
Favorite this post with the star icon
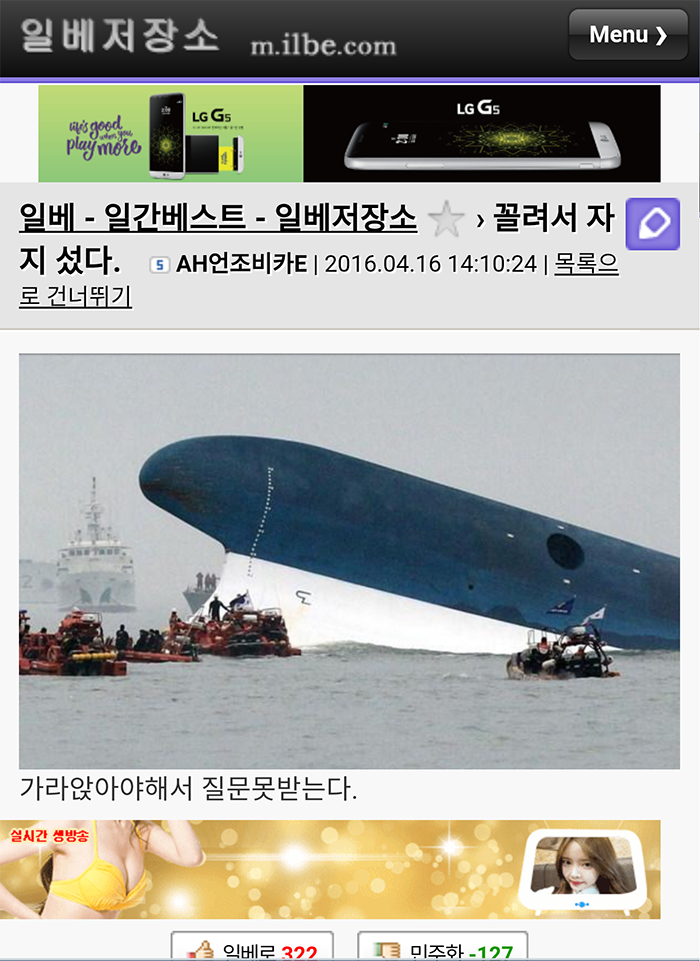446,219
